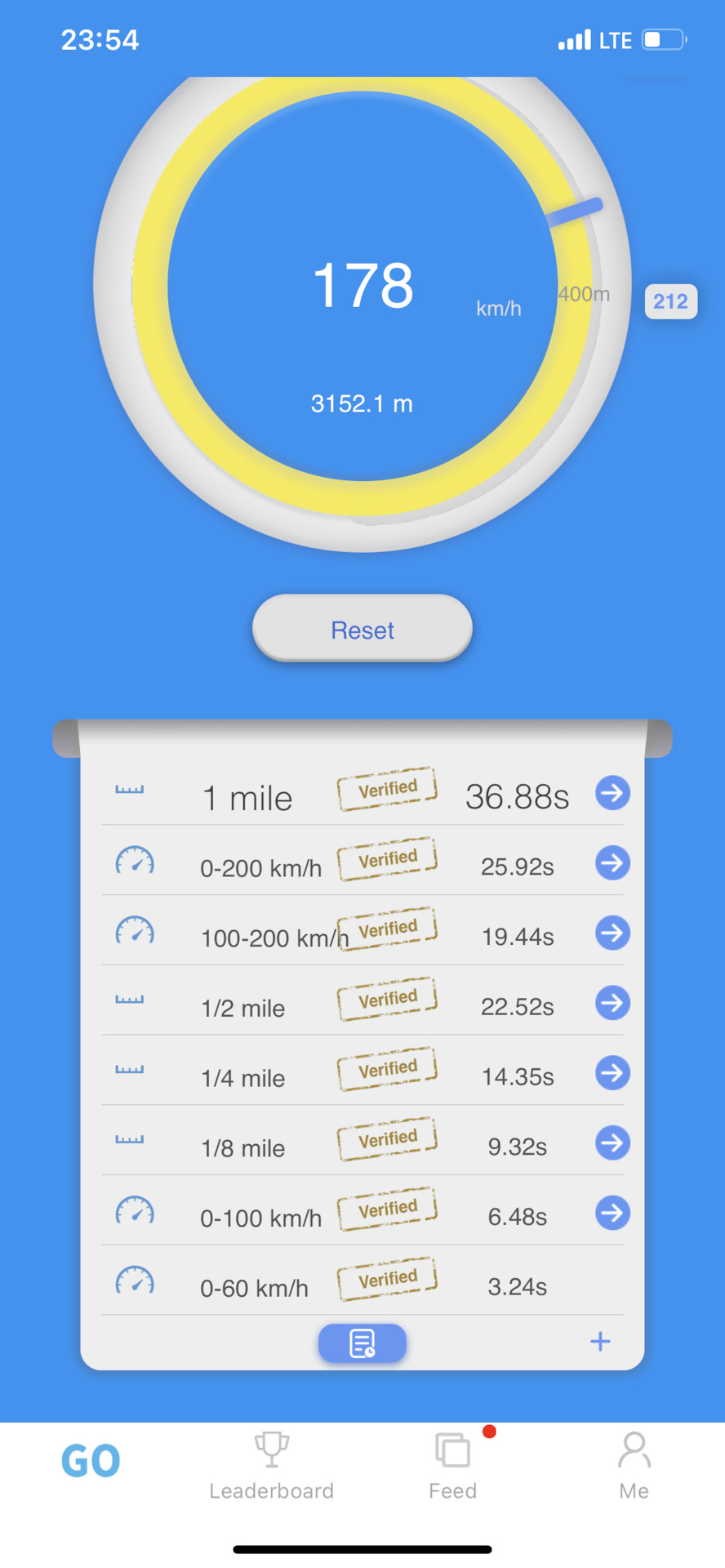Open the run history report button
Viewport: 725px width, 1568px height.
click(362, 1343)
